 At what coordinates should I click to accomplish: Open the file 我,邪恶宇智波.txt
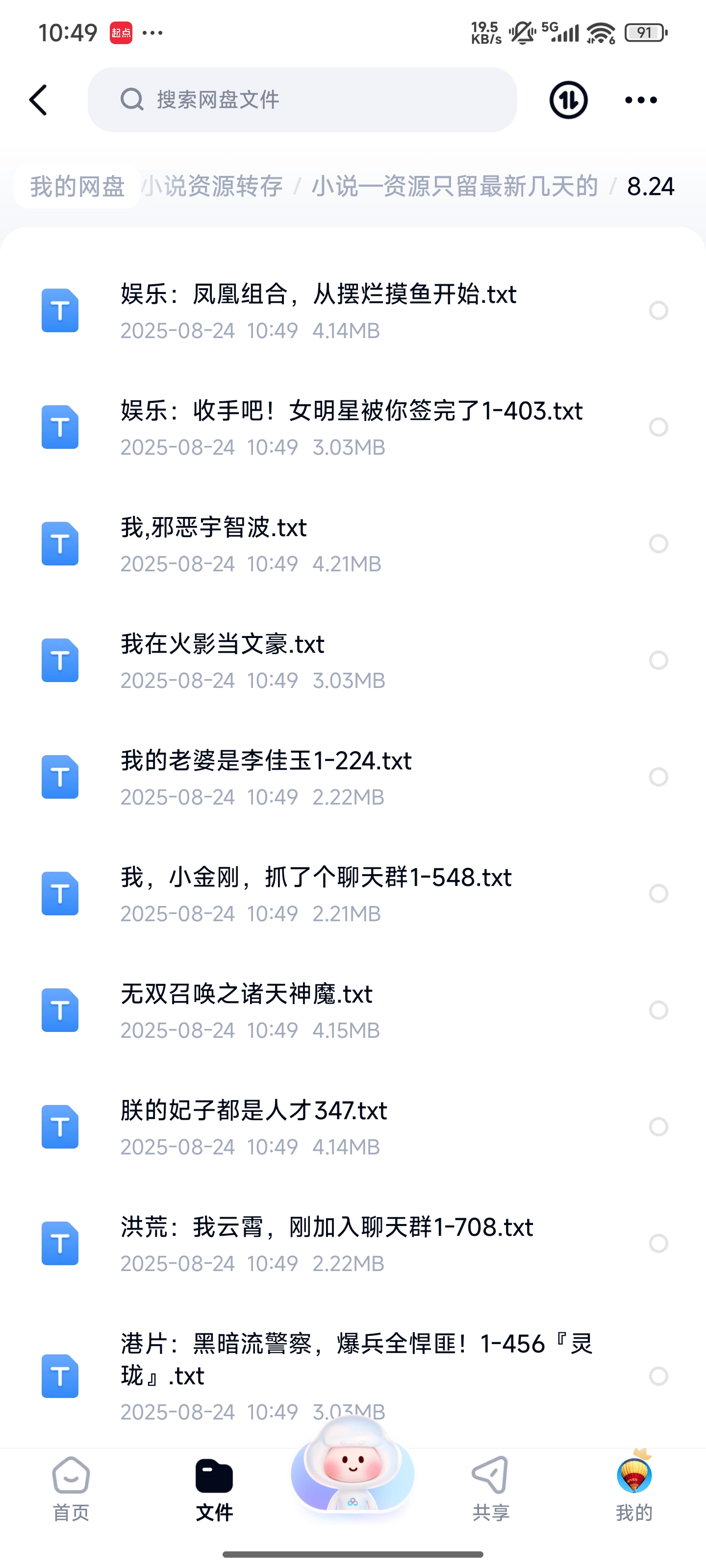pyautogui.click(x=213, y=543)
